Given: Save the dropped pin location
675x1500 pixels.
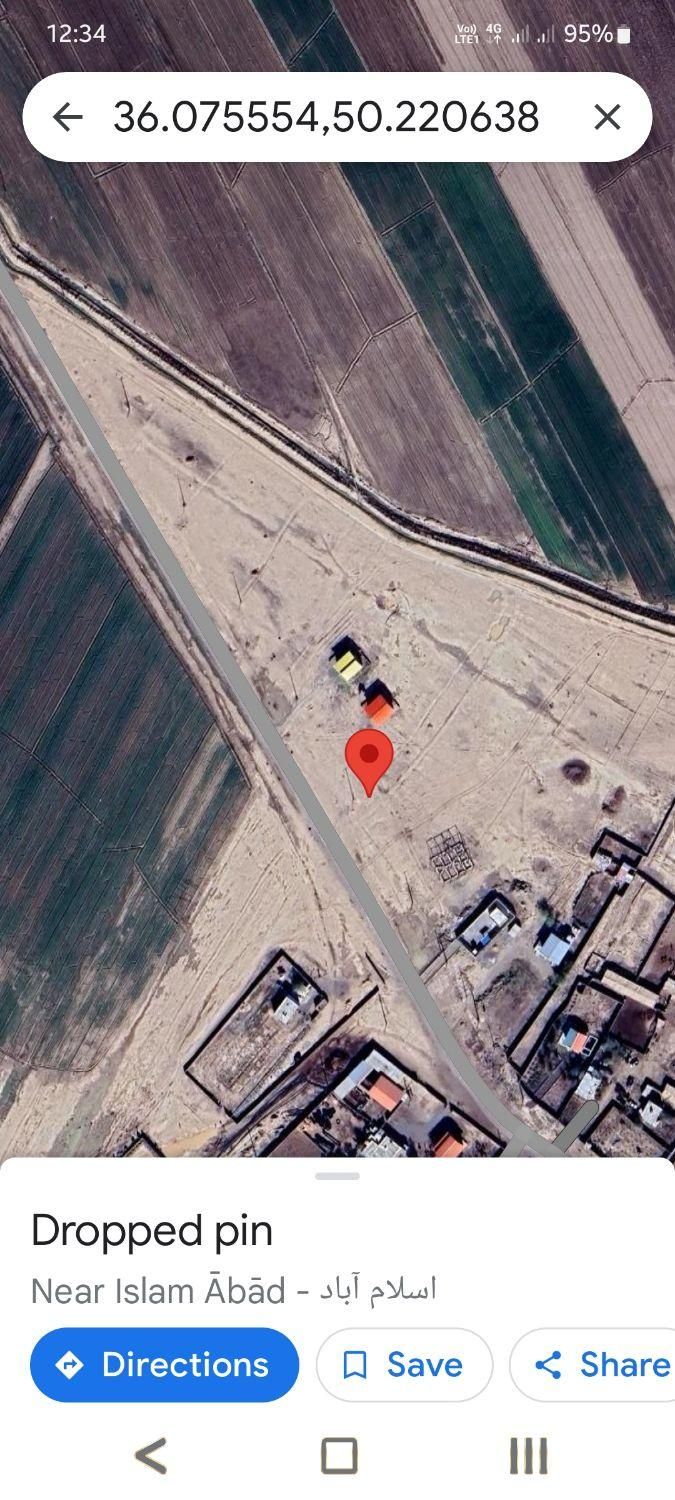Looking at the screenshot, I should [404, 1365].
